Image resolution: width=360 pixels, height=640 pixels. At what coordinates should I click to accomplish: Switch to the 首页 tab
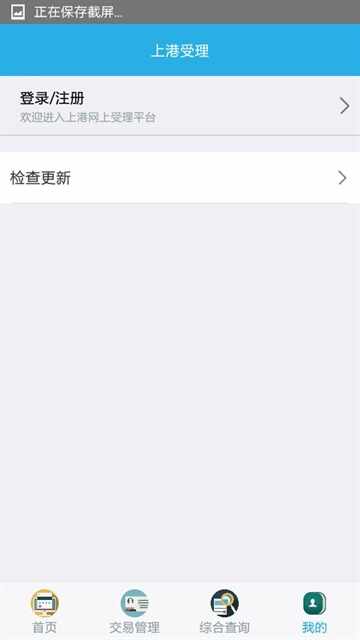tap(45, 611)
